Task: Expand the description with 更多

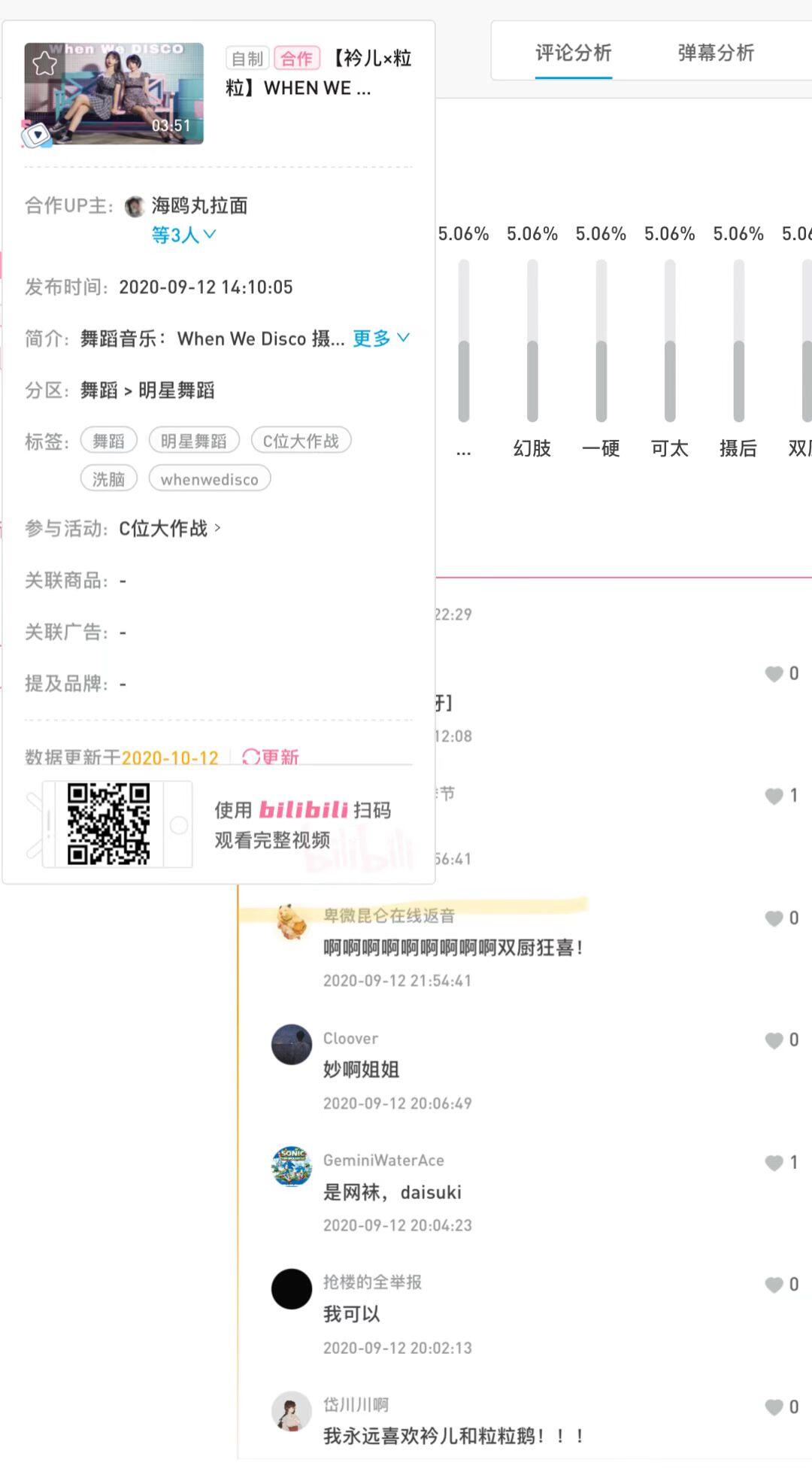Action: (382, 338)
